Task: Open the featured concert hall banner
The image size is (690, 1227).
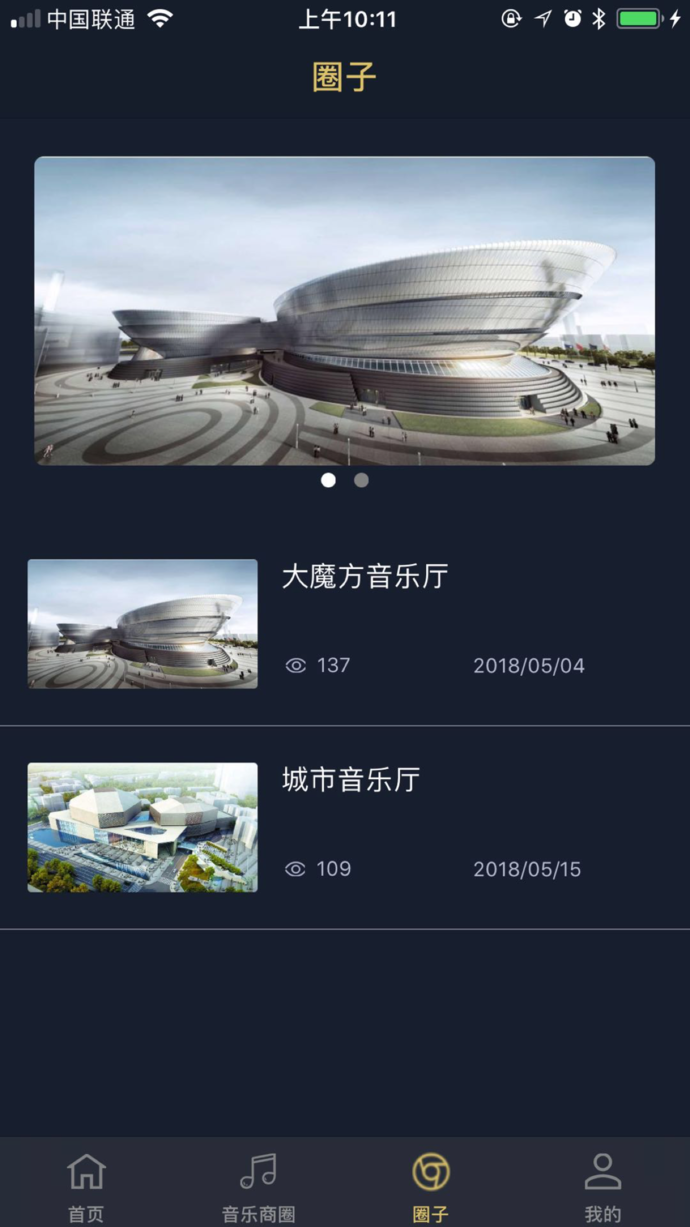Action: pyautogui.click(x=344, y=310)
